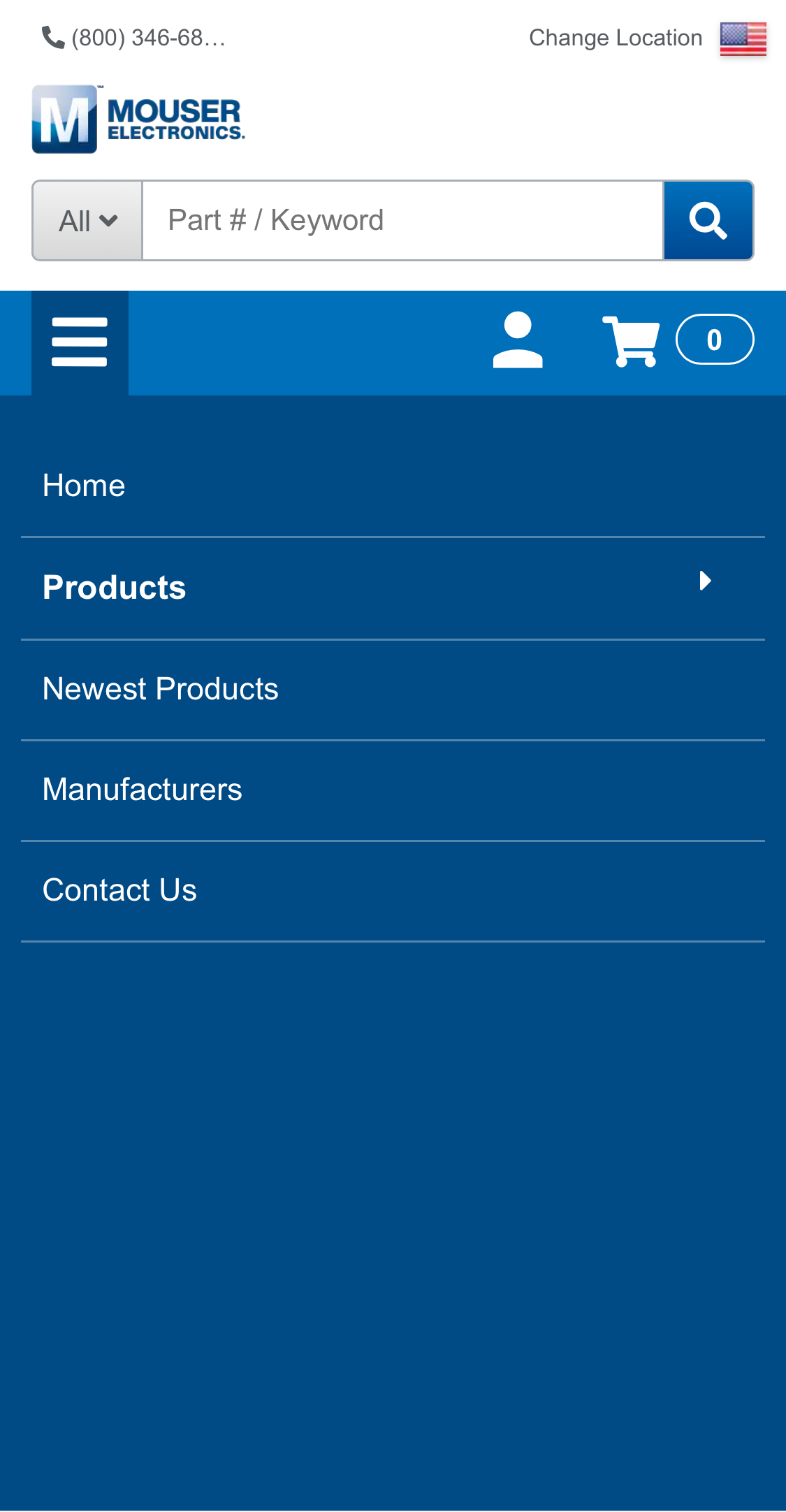Click the Change Location link
This screenshot has height=1512, width=786.
[x=616, y=37]
